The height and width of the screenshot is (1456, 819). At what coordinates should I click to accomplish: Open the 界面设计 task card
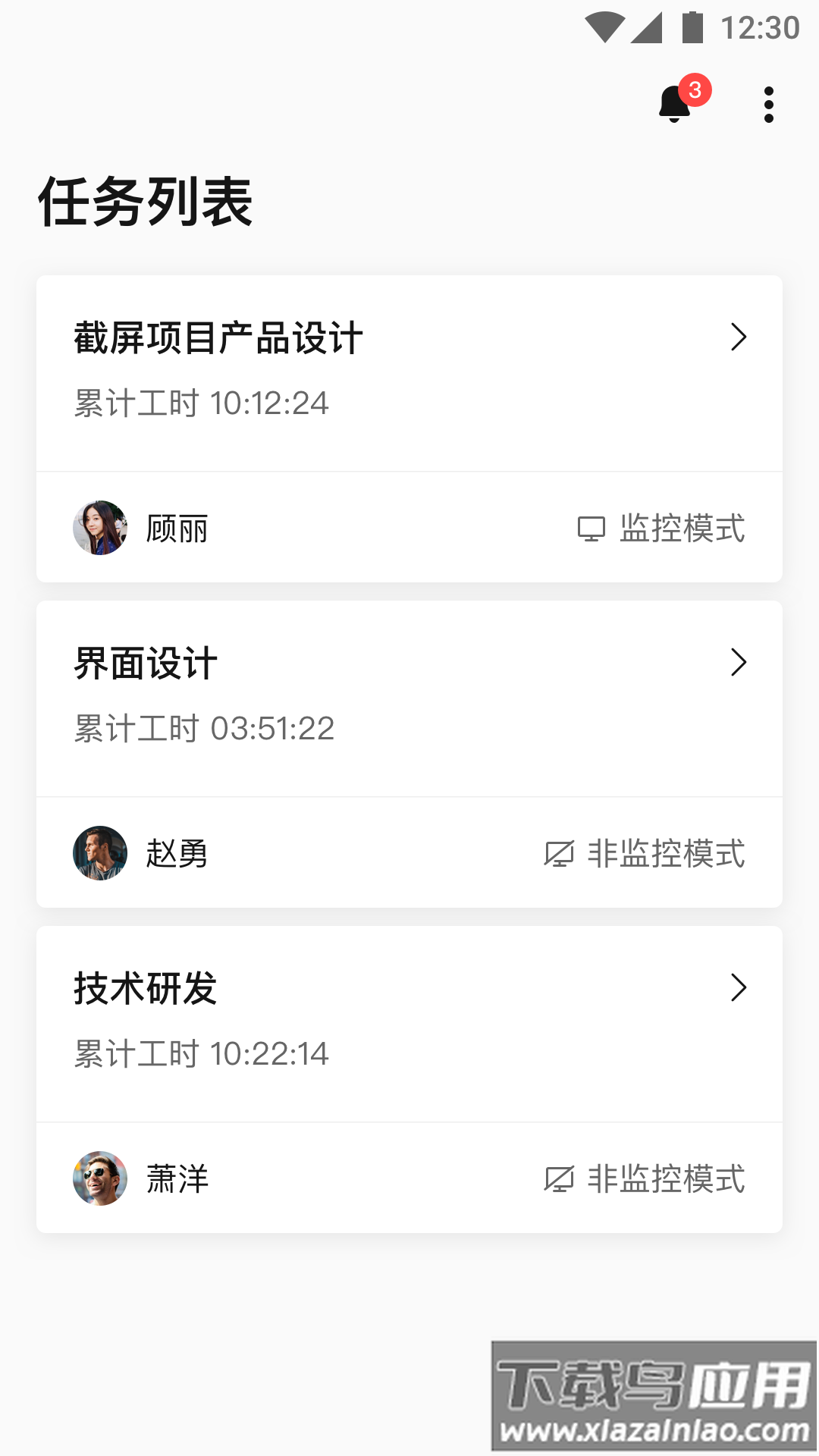pos(409,697)
